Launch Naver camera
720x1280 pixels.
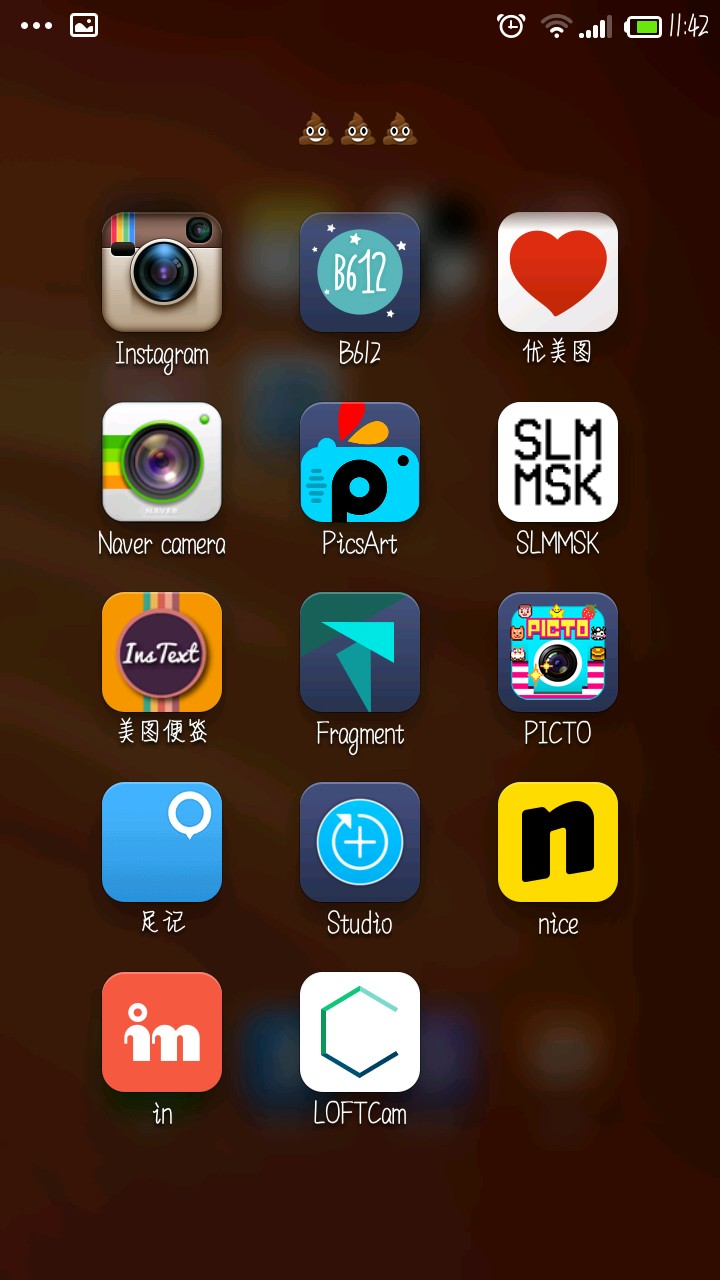[x=162, y=462]
